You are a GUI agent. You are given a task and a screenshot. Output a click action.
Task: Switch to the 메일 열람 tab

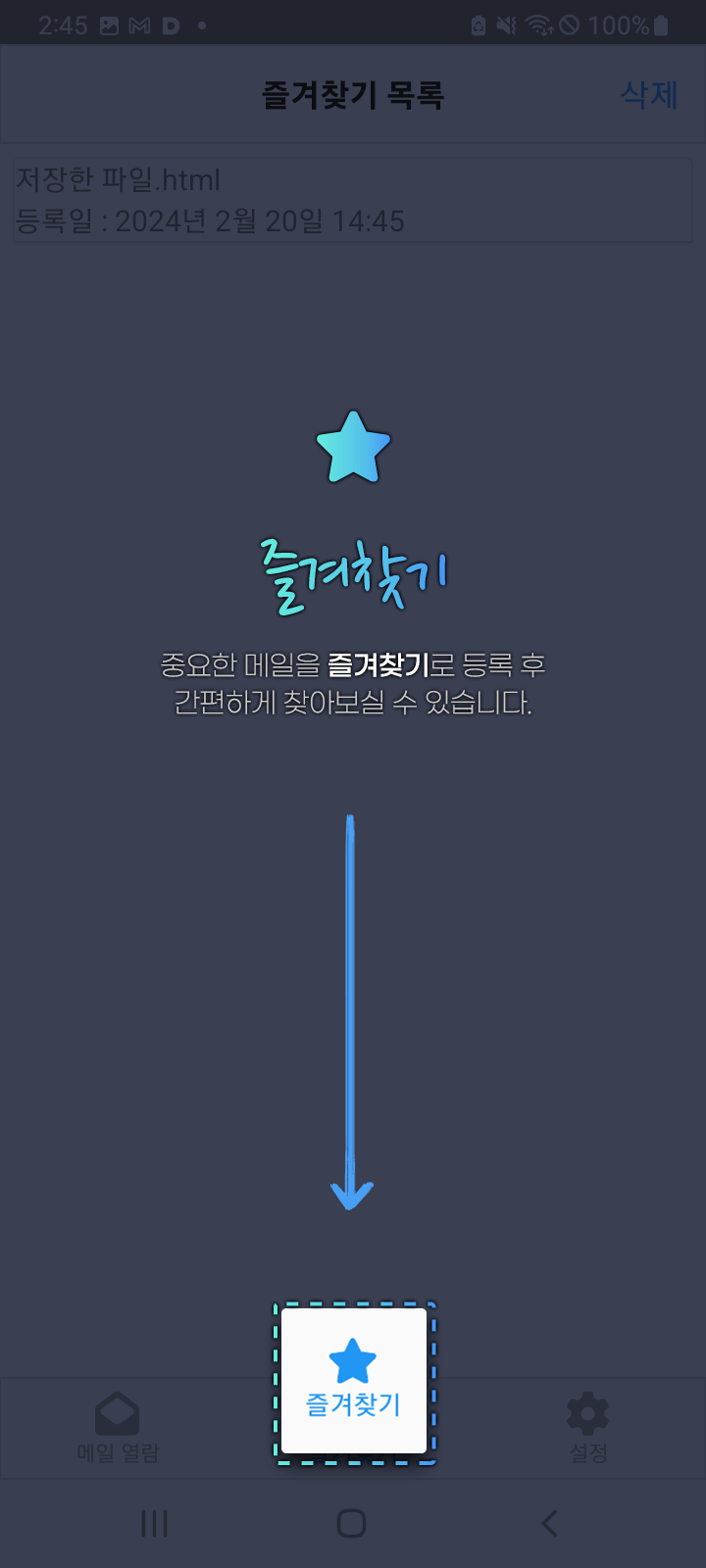[x=118, y=1427]
